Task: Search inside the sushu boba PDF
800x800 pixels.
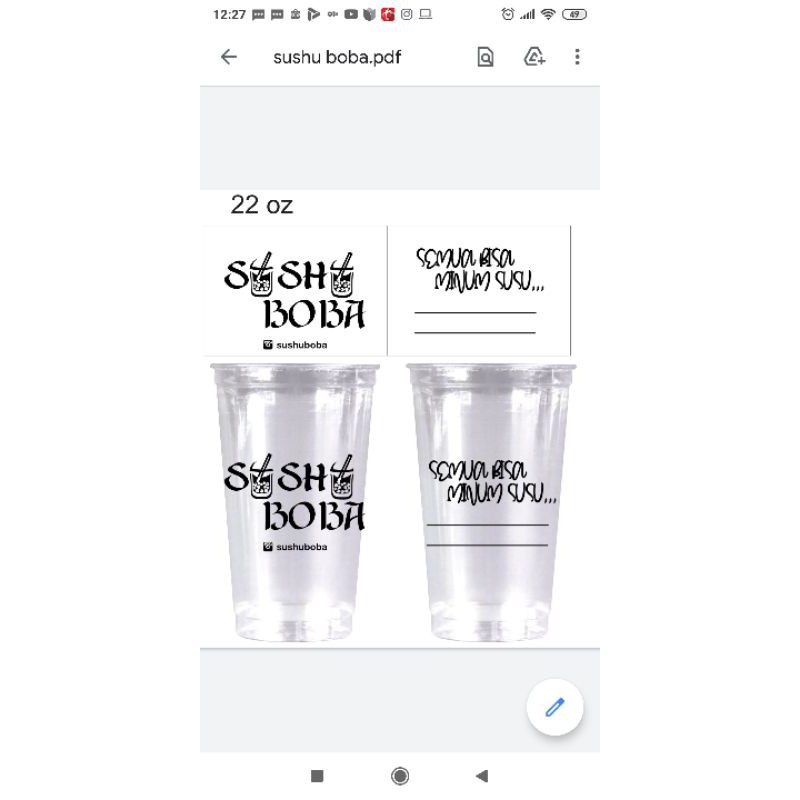Action: pyautogui.click(x=486, y=57)
